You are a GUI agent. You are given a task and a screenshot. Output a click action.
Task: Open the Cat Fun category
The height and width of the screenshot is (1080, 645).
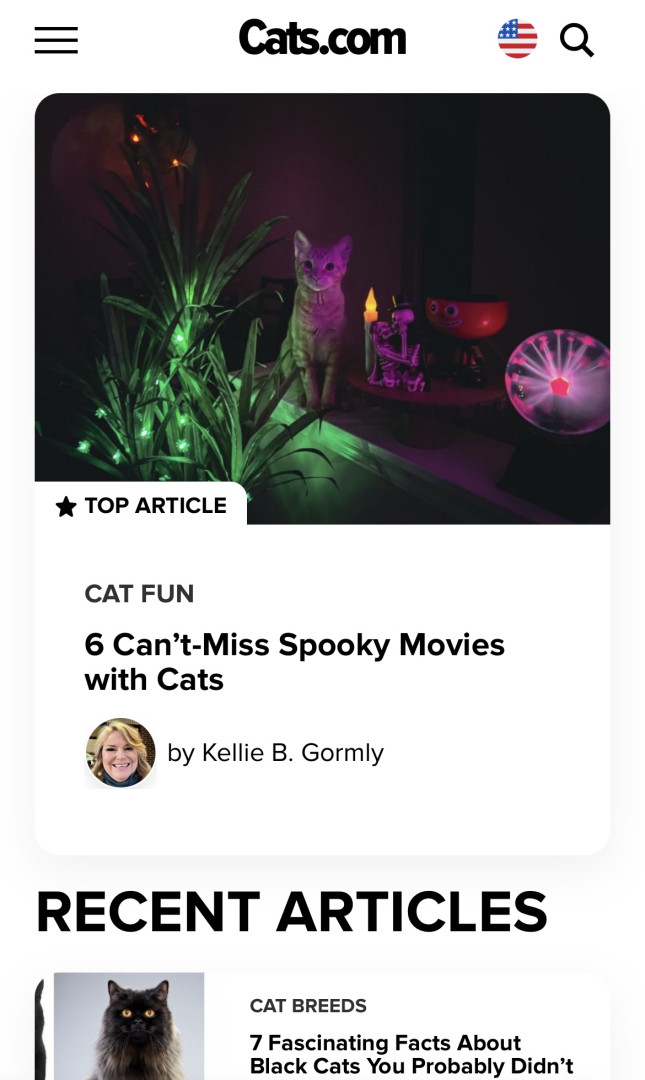139,594
